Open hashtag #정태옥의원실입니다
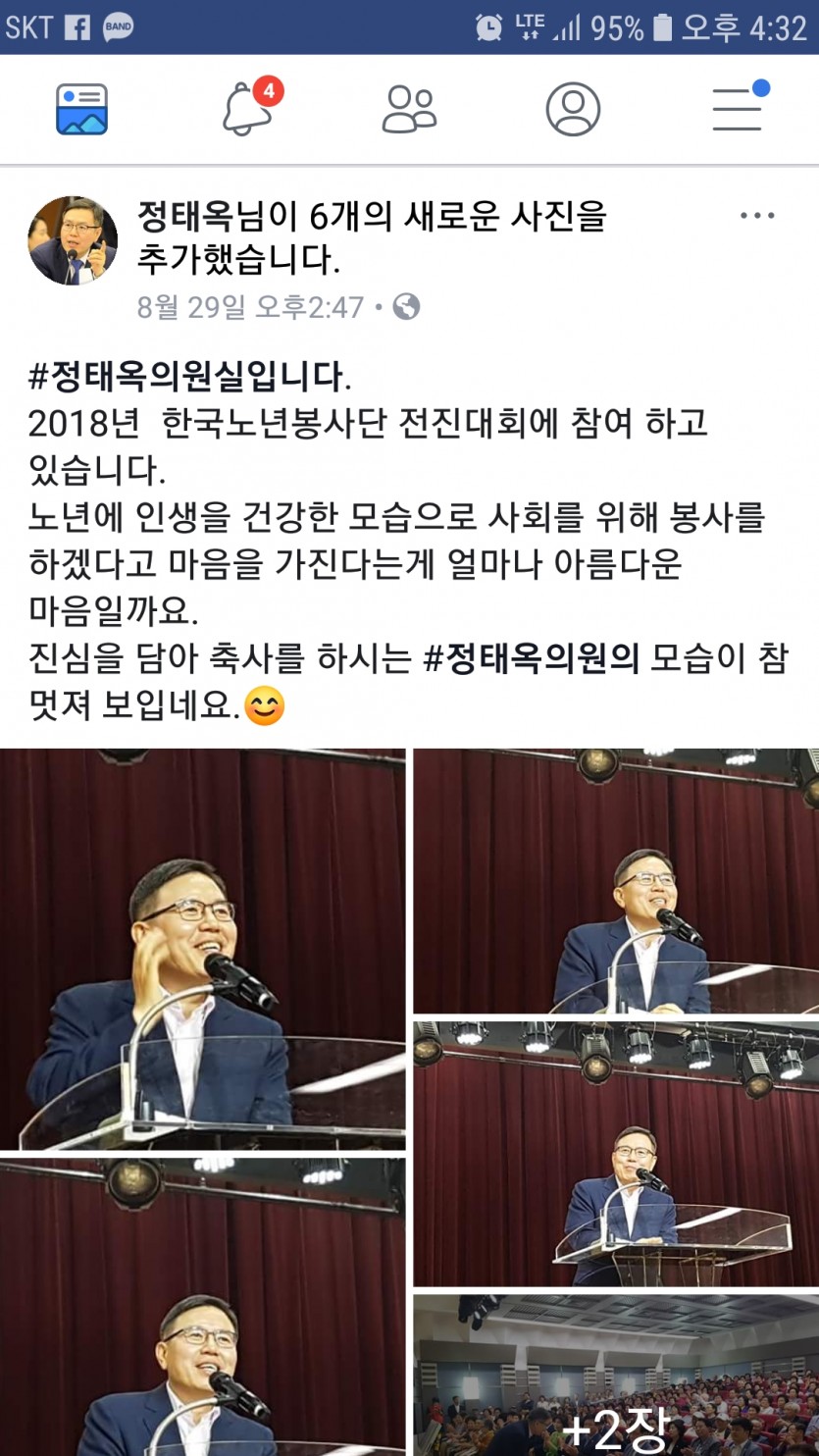The height and width of the screenshot is (1456, 819). click(x=186, y=376)
